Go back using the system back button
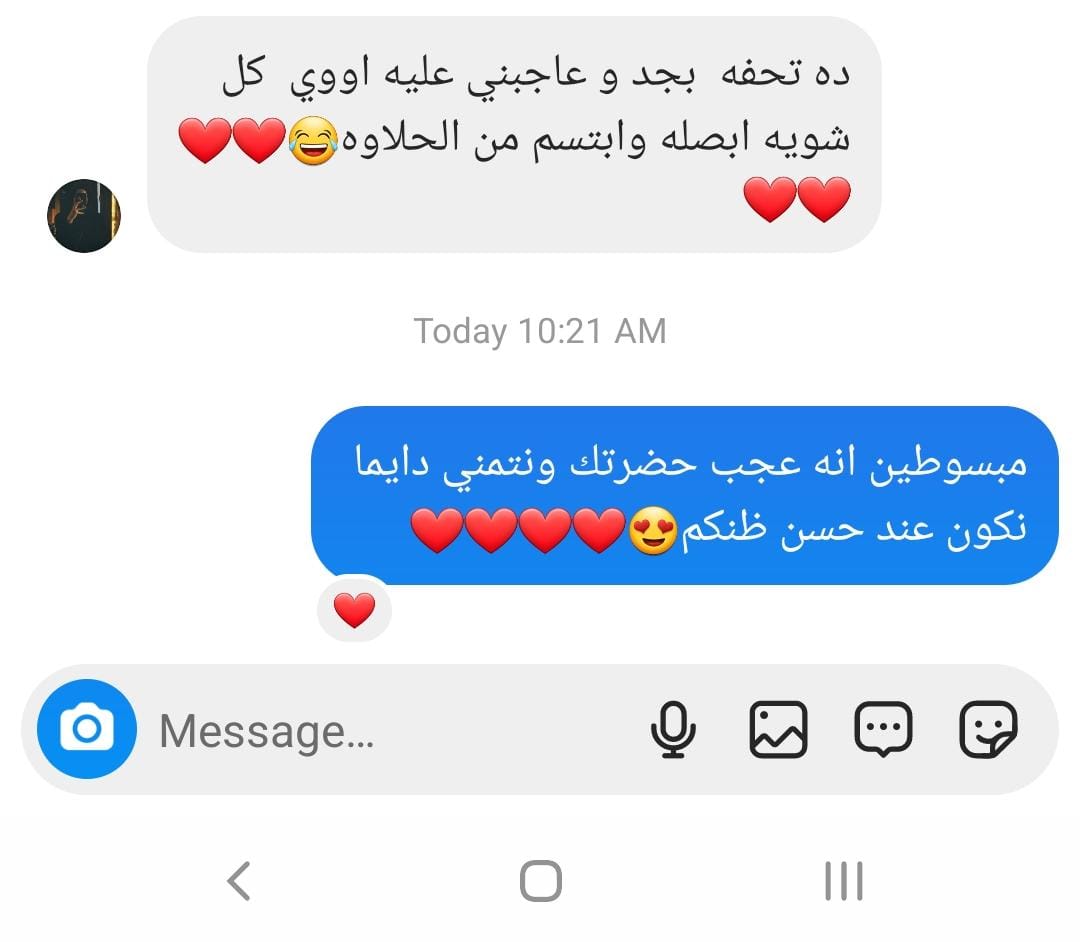1080x942 pixels. click(x=238, y=881)
